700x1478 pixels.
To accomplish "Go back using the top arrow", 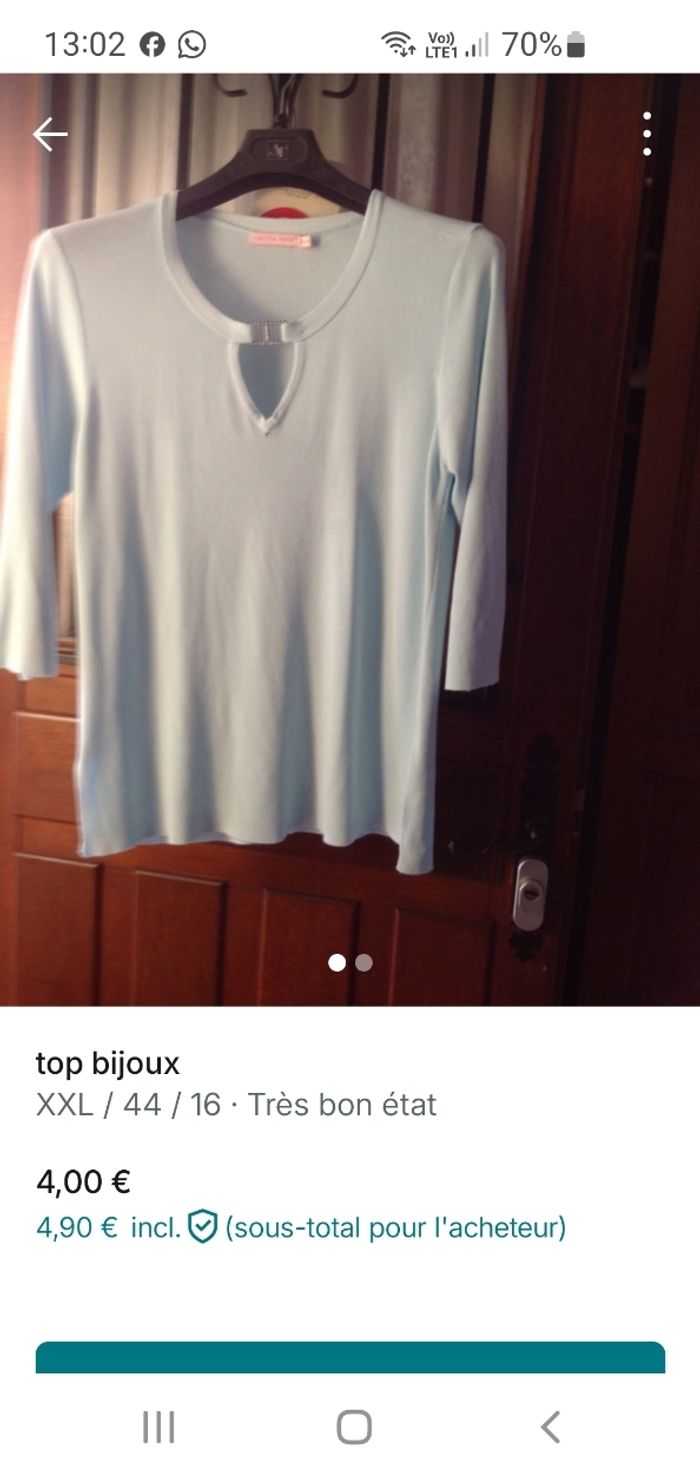I will [x=50, y=134].
